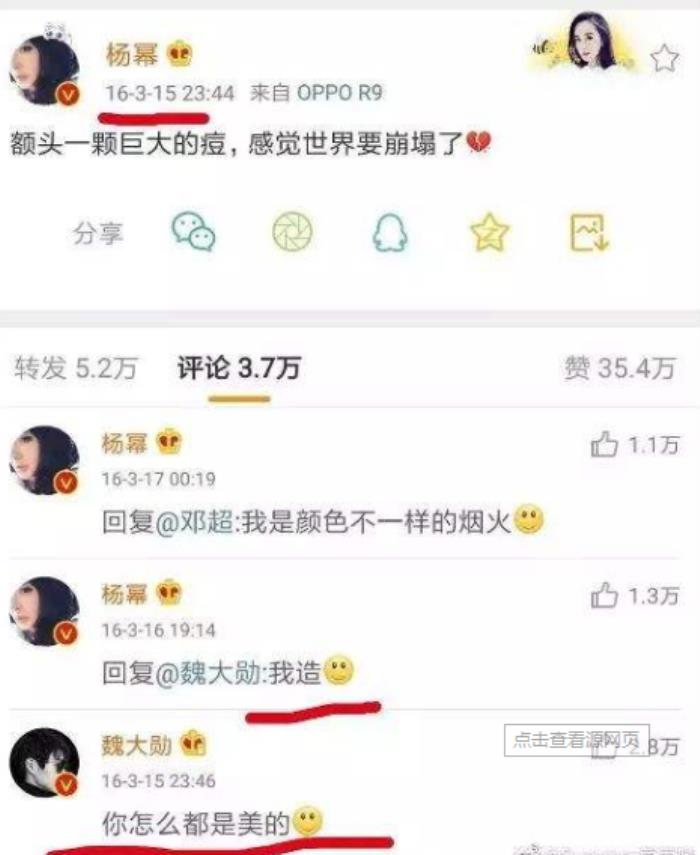Favorite the post with the star icon
Screen dimensions: 700x855
[x=664, y=59]
